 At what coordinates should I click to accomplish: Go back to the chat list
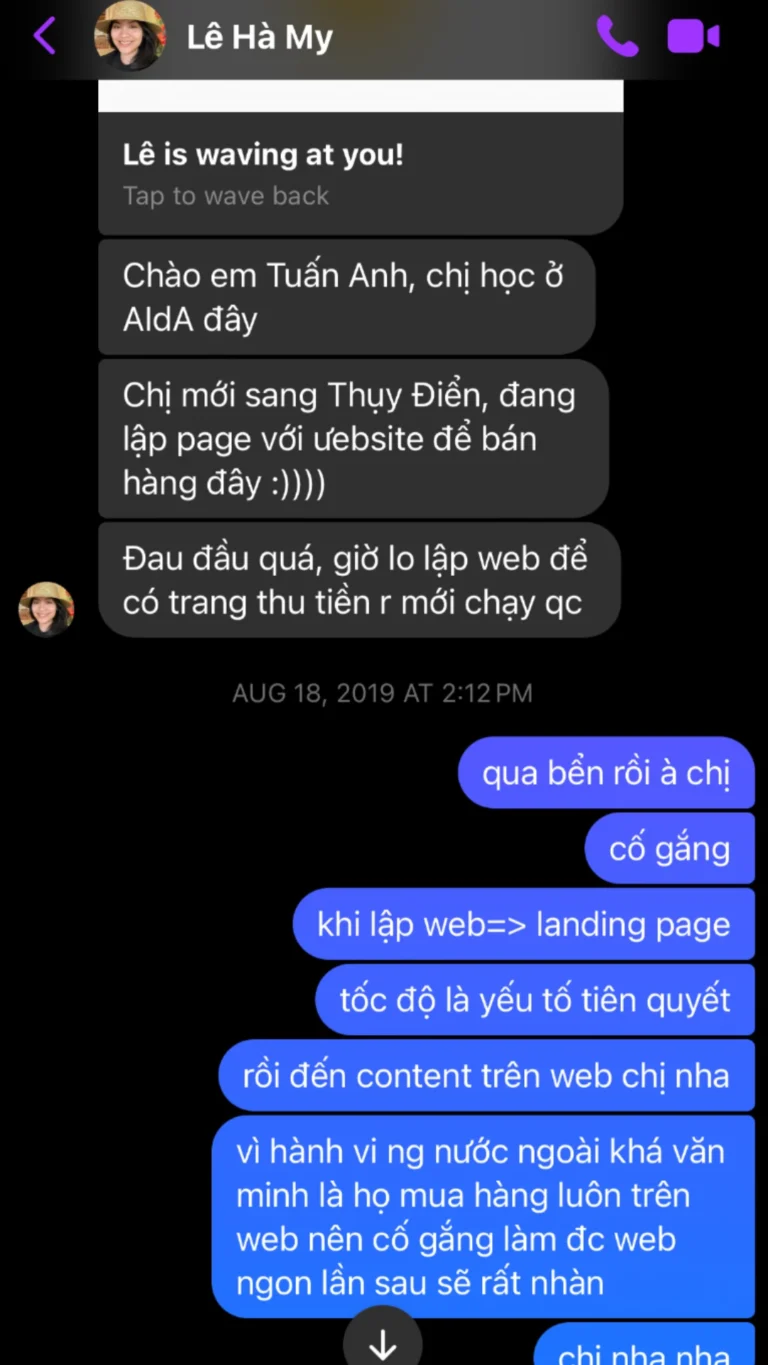coord(45,37)
